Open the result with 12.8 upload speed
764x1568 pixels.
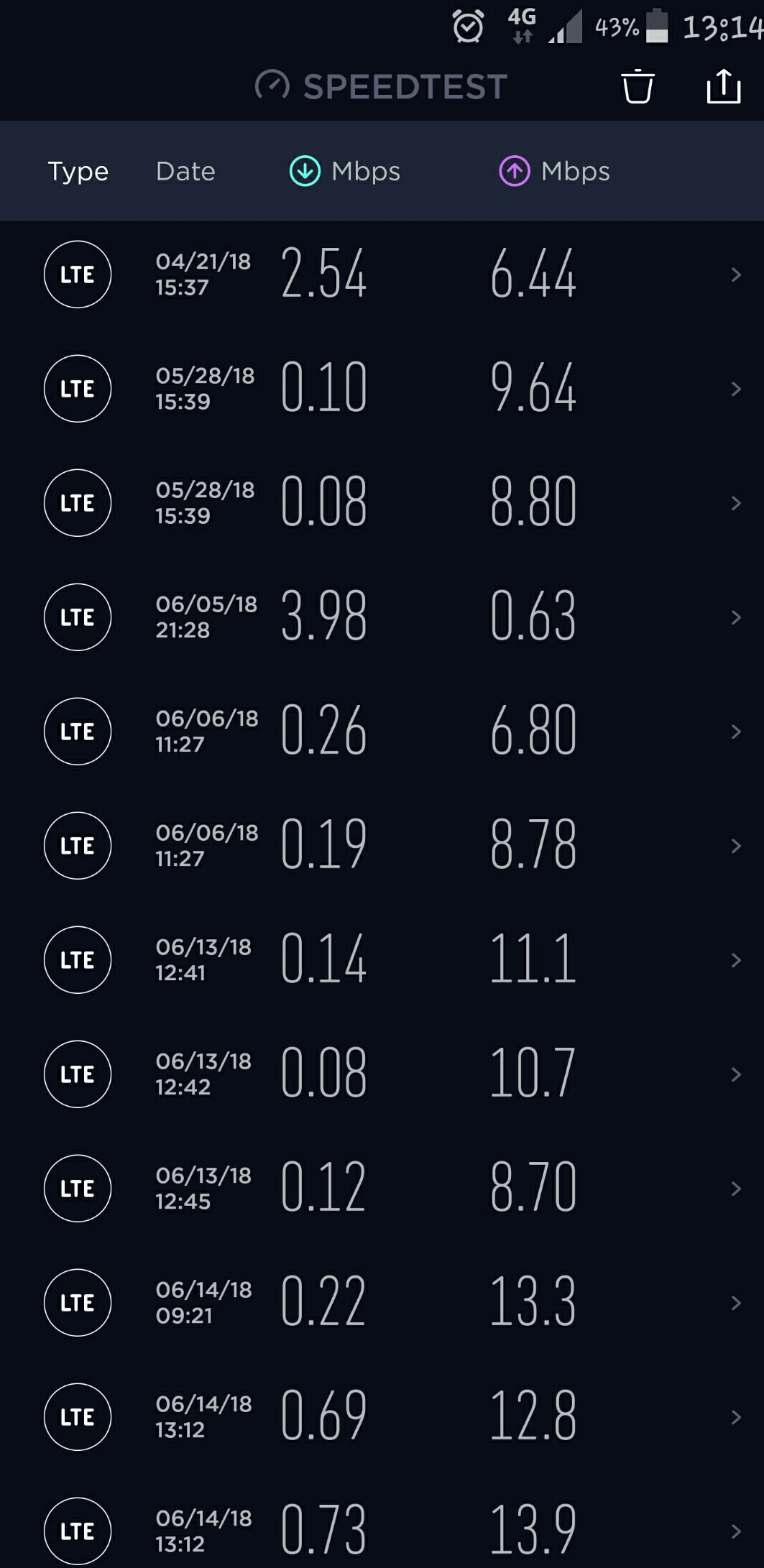[382, 1417]
